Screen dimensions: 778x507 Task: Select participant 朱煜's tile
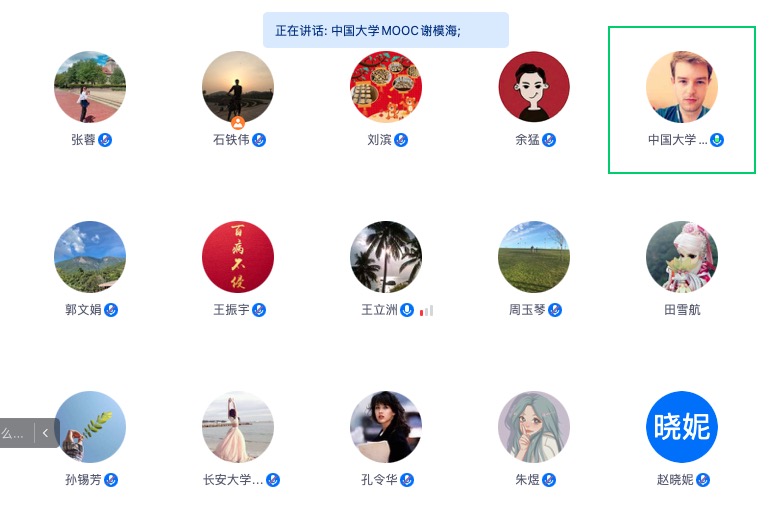point(534,427)
